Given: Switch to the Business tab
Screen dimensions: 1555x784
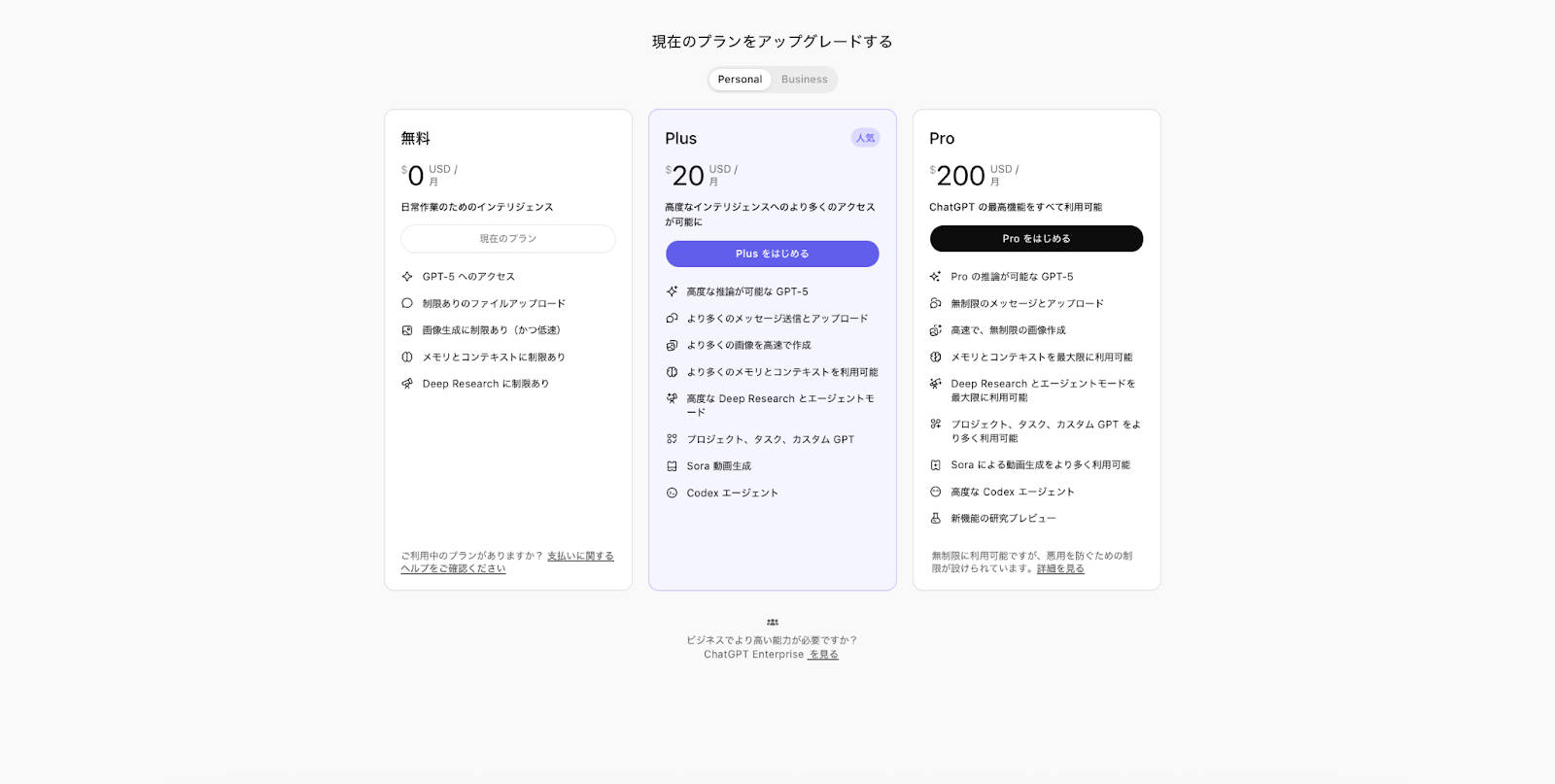Looking at the screenshot, I should 804,80.
